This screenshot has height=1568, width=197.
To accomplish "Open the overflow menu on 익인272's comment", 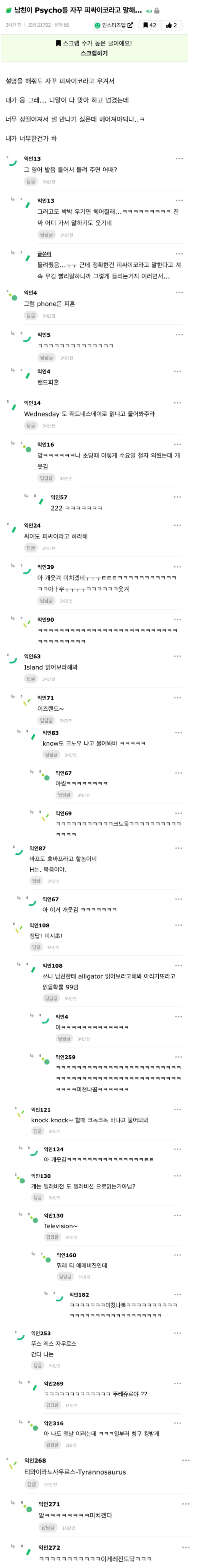I will 185,1547.
